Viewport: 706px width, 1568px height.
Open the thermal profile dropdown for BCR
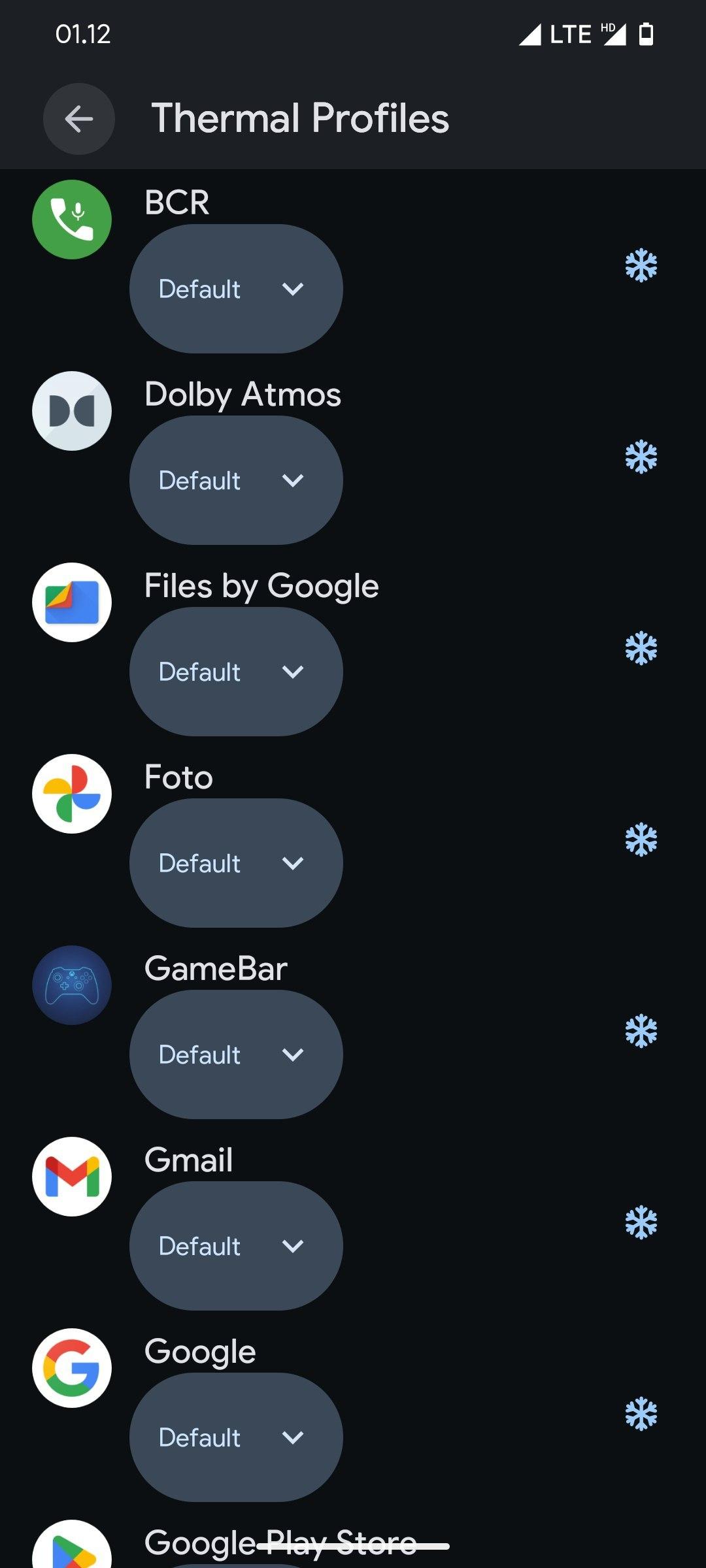coord(235,289)
